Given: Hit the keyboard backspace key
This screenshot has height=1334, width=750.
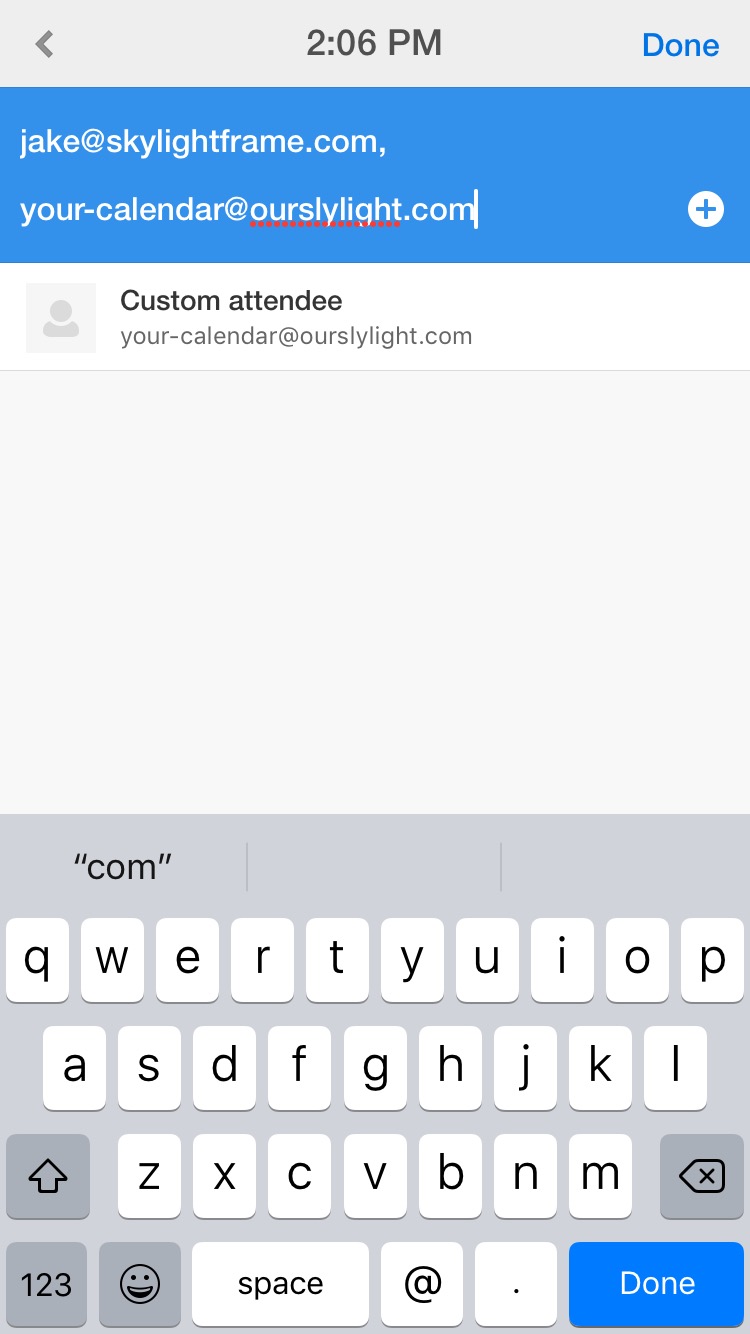Looking at the screenshot, I should pyautogui.click(x=701, y=1177).
